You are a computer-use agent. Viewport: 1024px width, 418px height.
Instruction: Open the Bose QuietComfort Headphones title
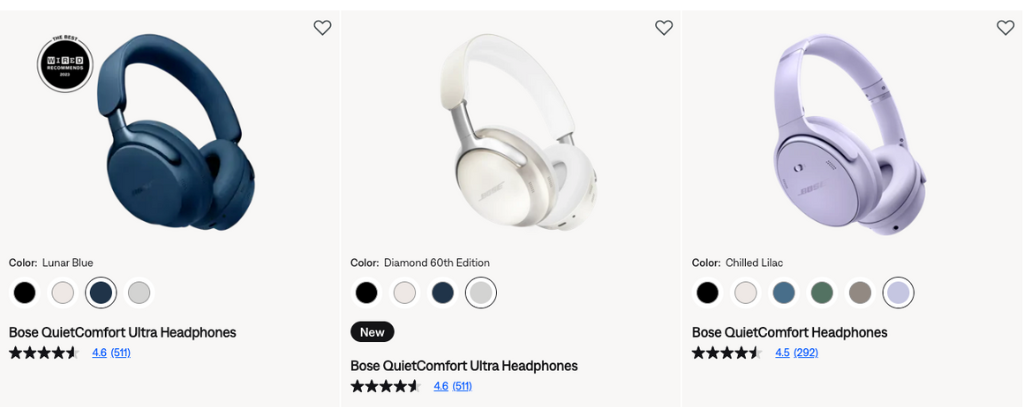click(789, 332)
